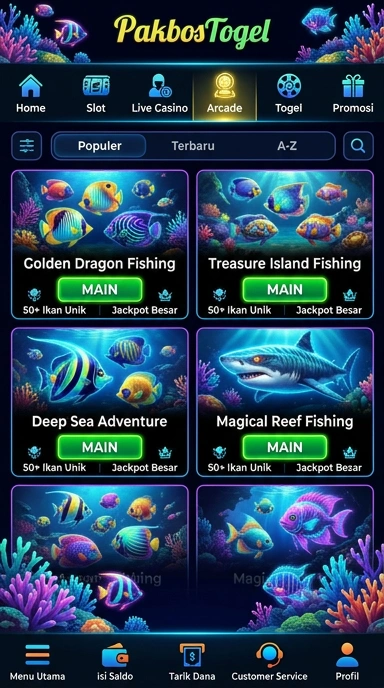384x688 pixels.
Task: Tap MAIN under Deep Sea Adventure
Action: 100,447
